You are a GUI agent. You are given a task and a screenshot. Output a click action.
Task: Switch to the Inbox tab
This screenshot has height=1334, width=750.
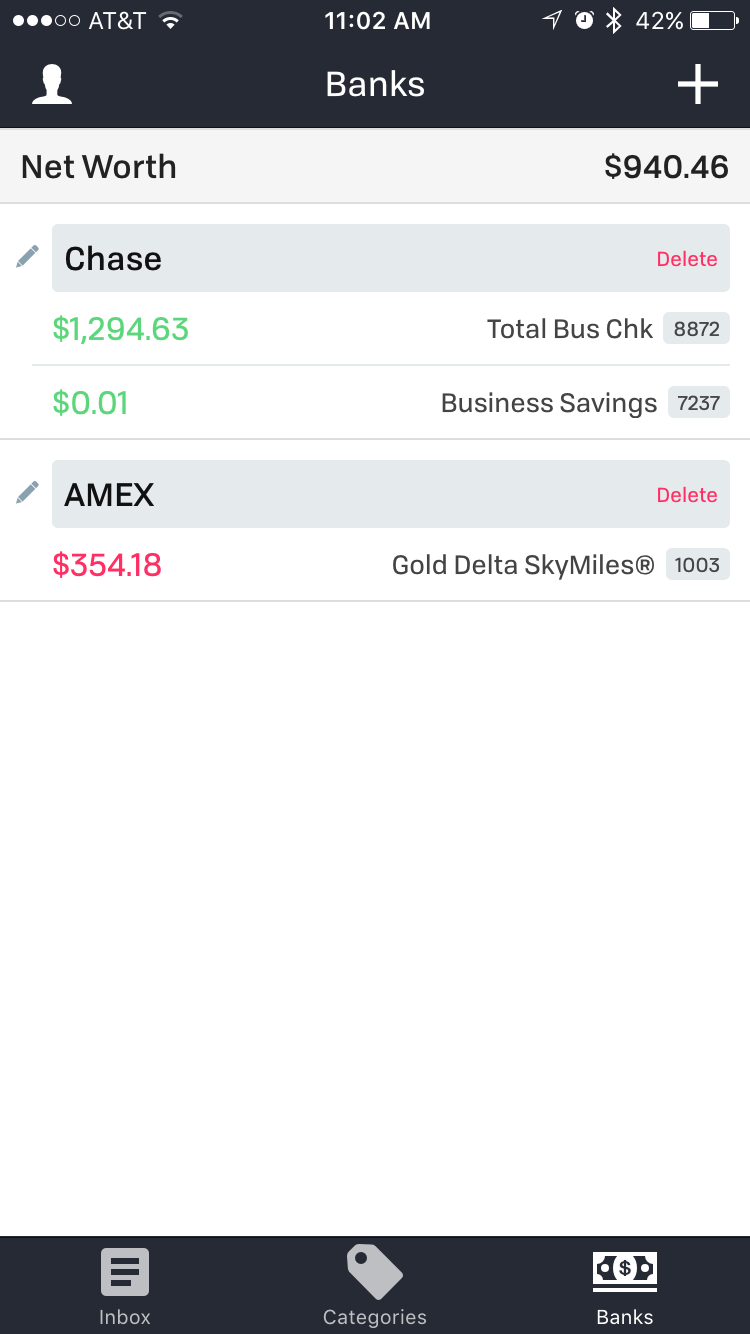pyautogui.click(x=125, y=1286)
